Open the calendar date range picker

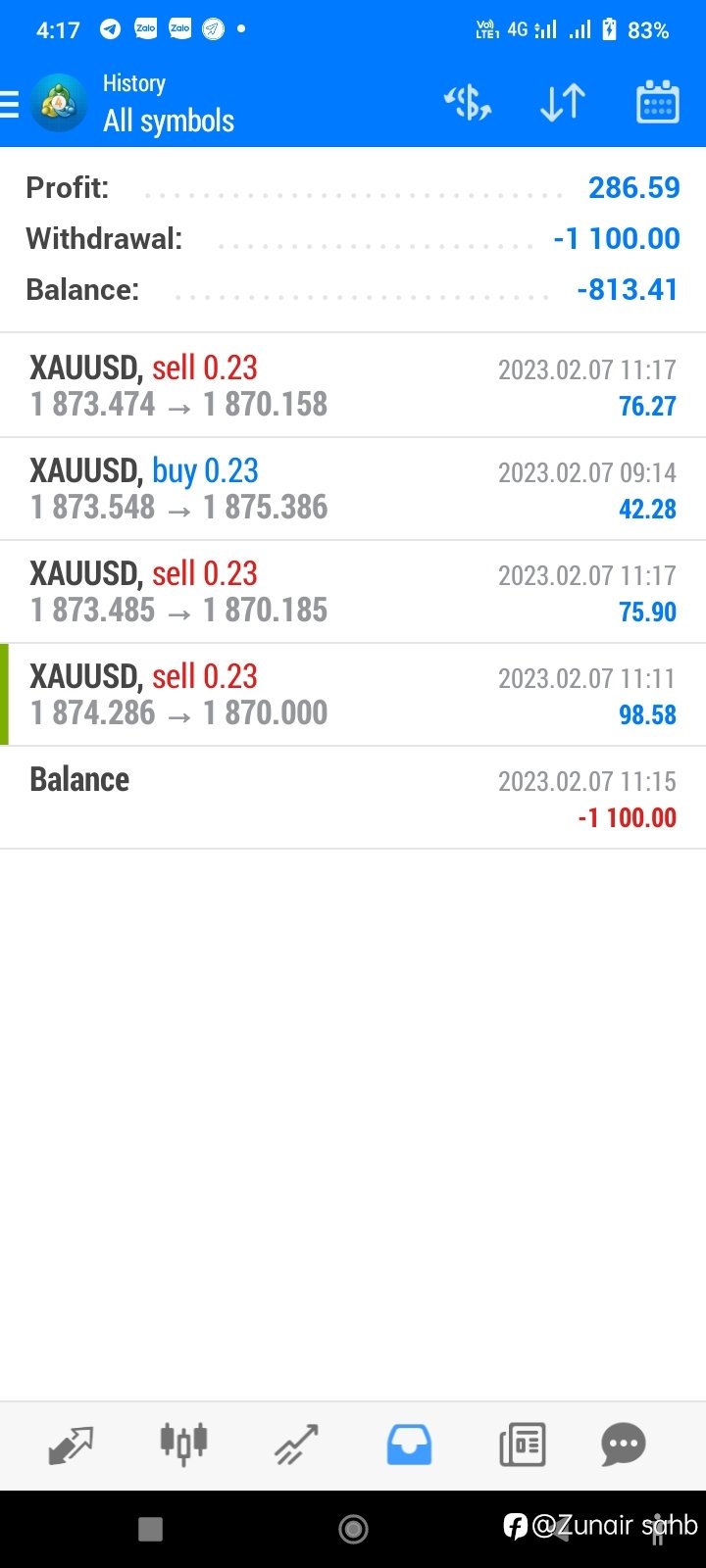pyautogui.click(x=657, y=102)
